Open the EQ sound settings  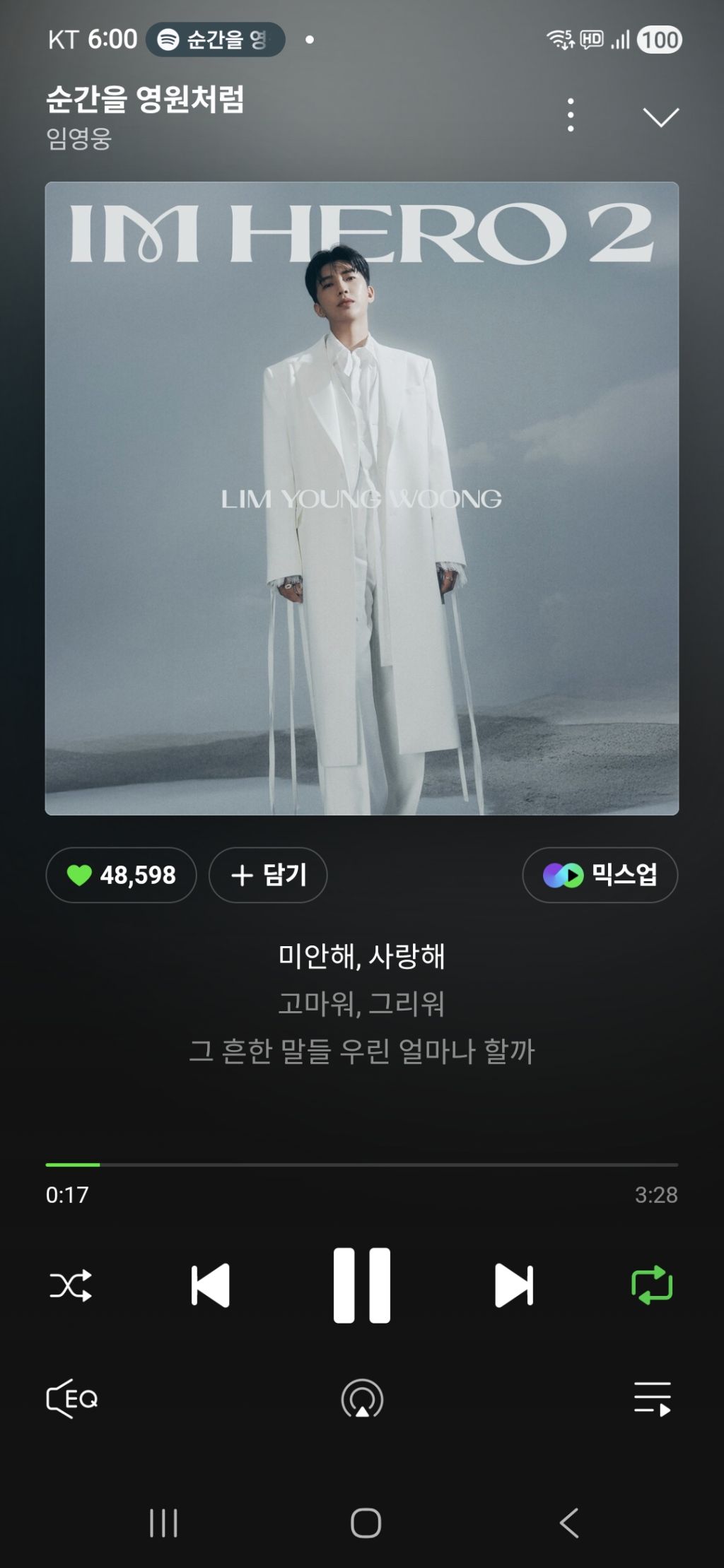(x=71, y=1399)
